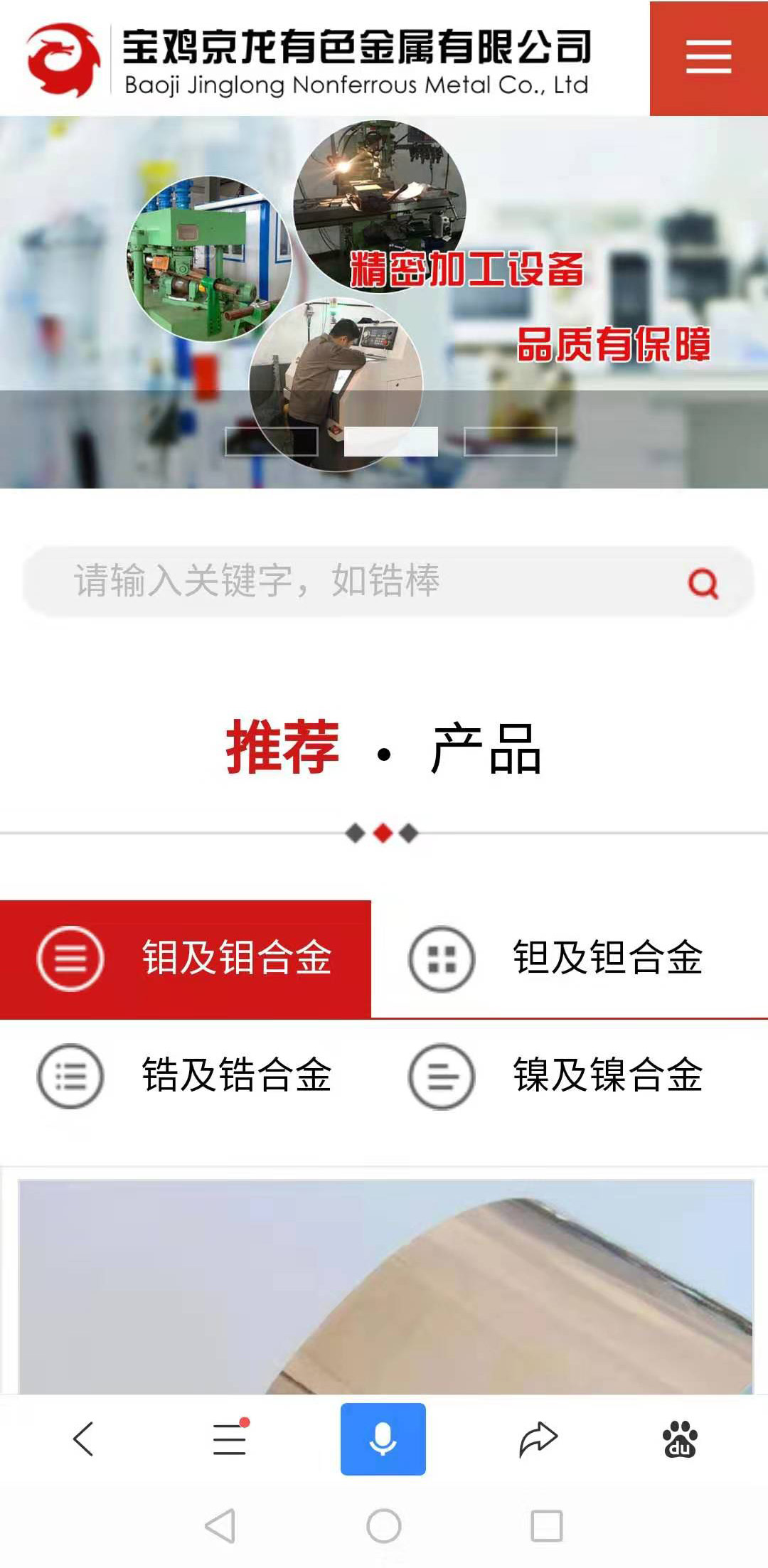Share this page via the share arrow
This screenshot has height=1568, width=768.
[x=538, y=1439]
